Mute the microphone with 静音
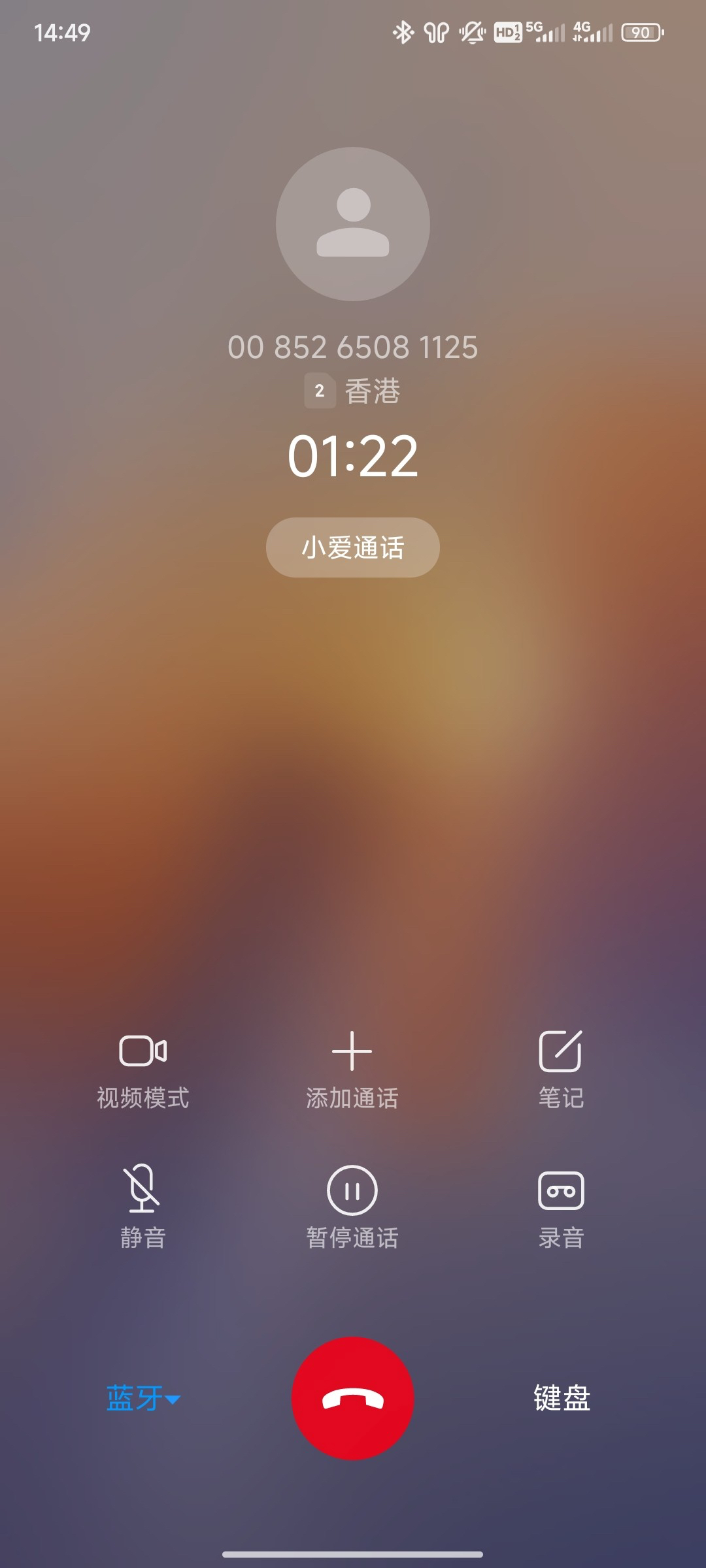 [x=143, y=1207]
